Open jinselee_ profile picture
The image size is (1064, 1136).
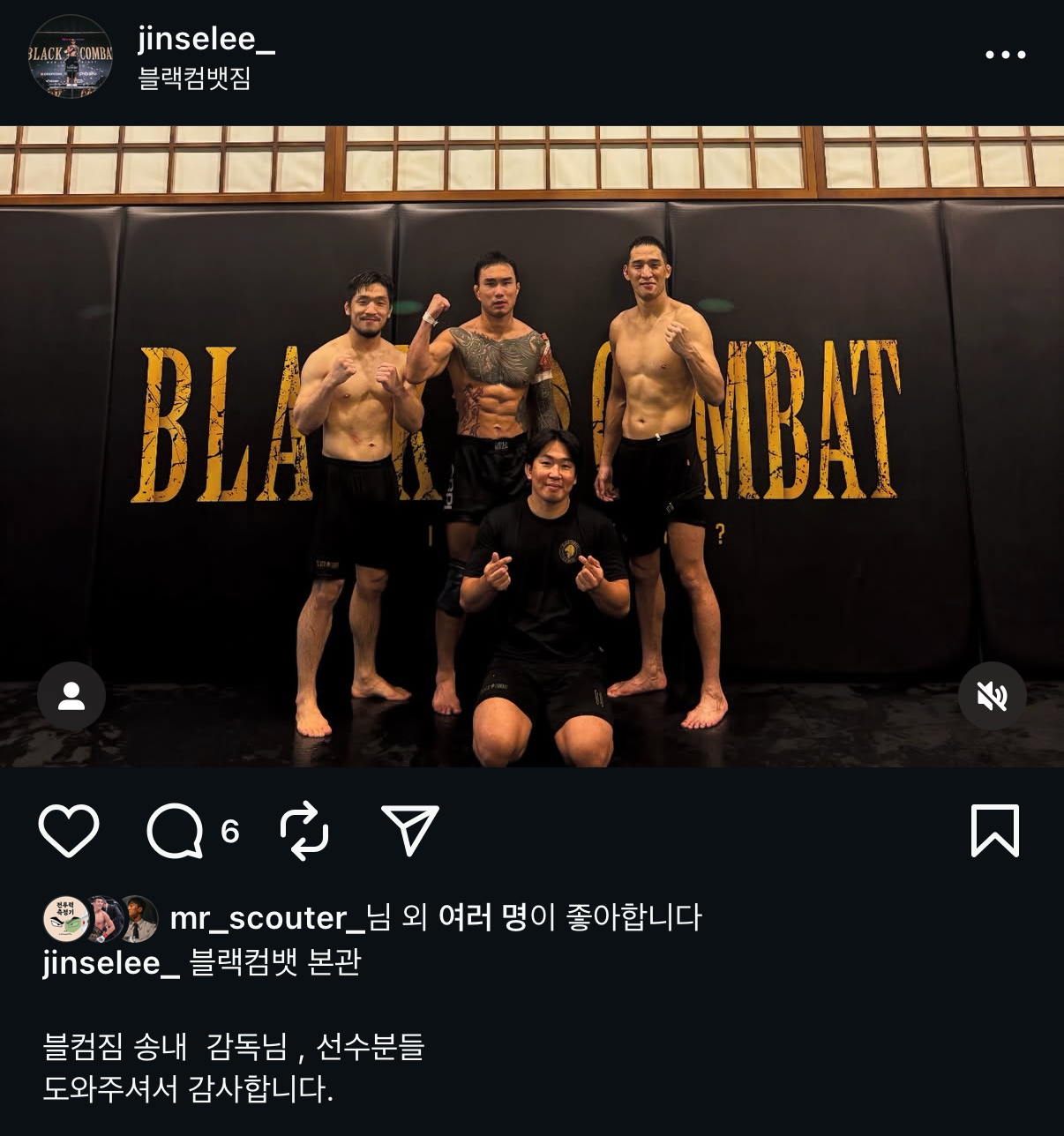coord(71,56)
